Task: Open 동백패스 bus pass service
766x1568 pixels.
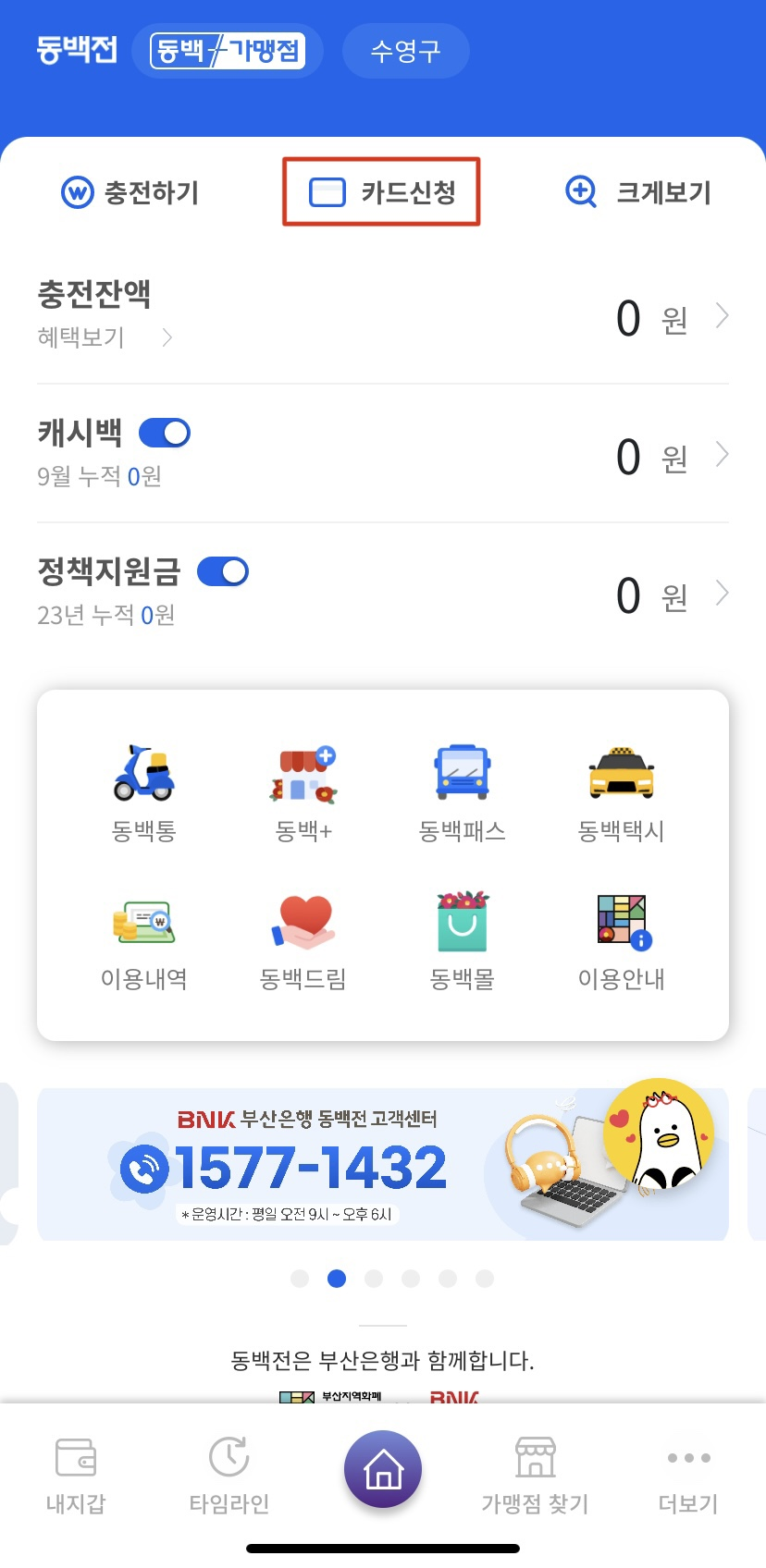Action: click(x=462, y=790)
